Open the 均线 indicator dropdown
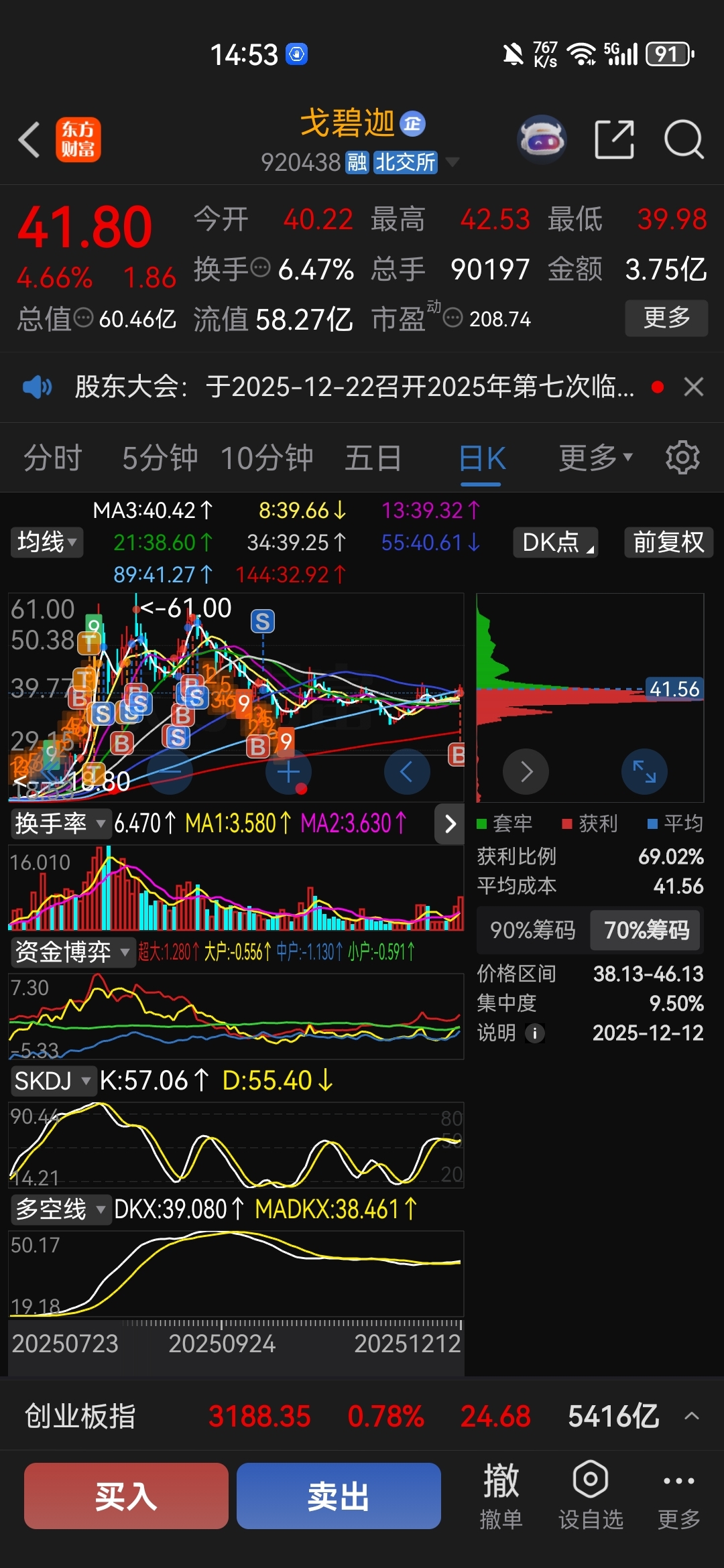Screen dimensions: 724x1568 click(47, 542)
